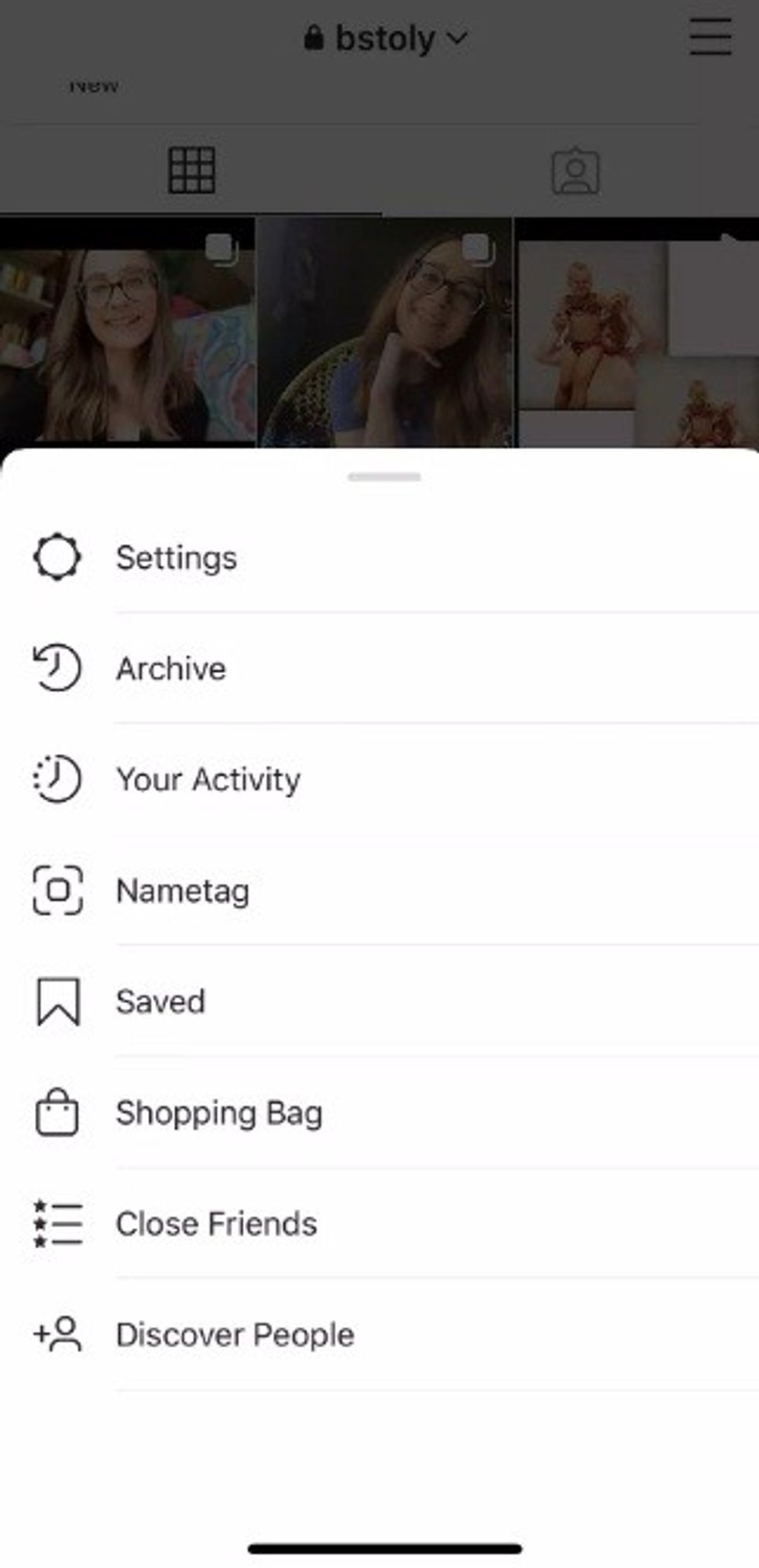Open the Close Friends list

[216, 1224]
